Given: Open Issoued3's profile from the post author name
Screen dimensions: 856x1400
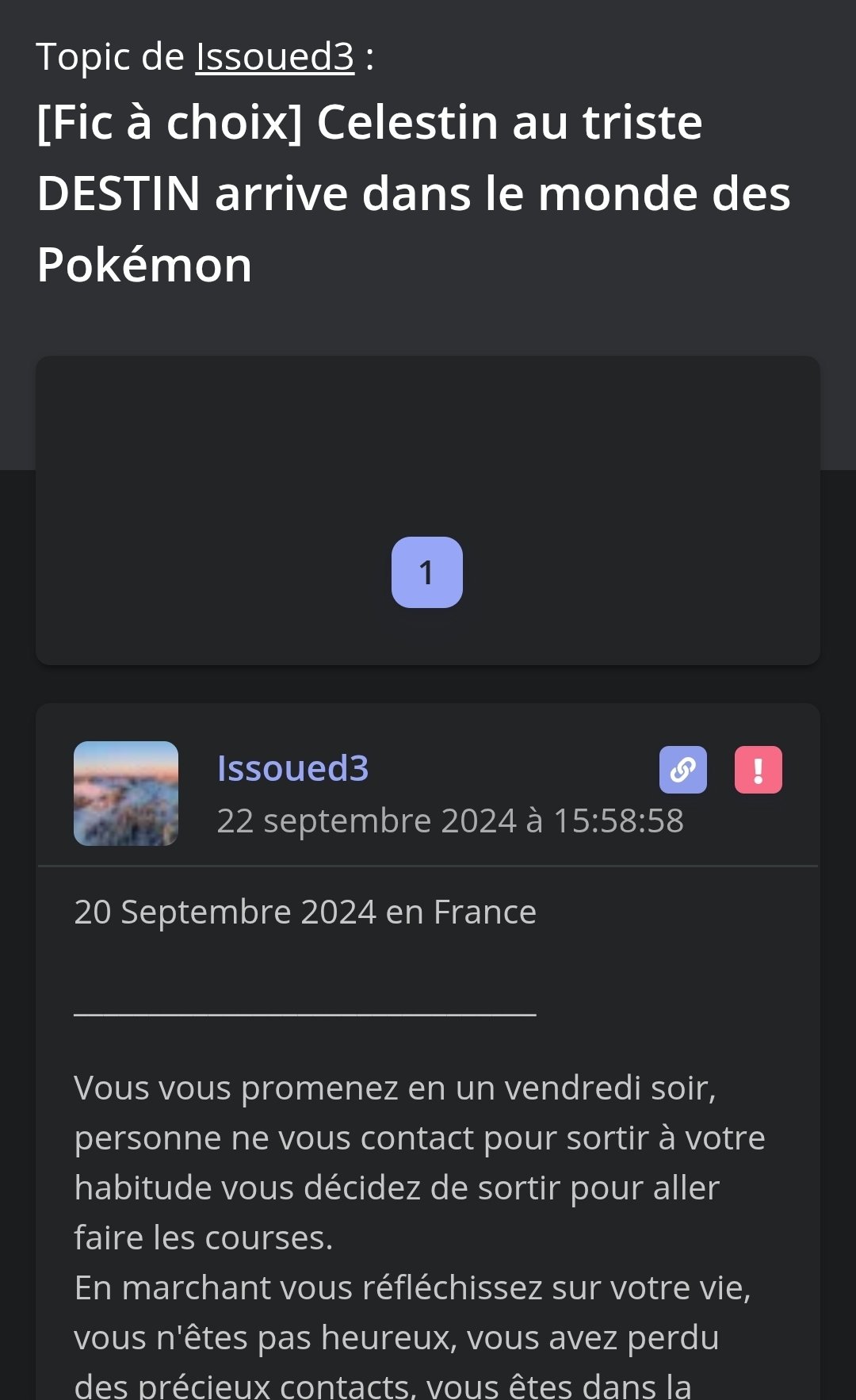Looking at the screenshot, I should [292, 768].
